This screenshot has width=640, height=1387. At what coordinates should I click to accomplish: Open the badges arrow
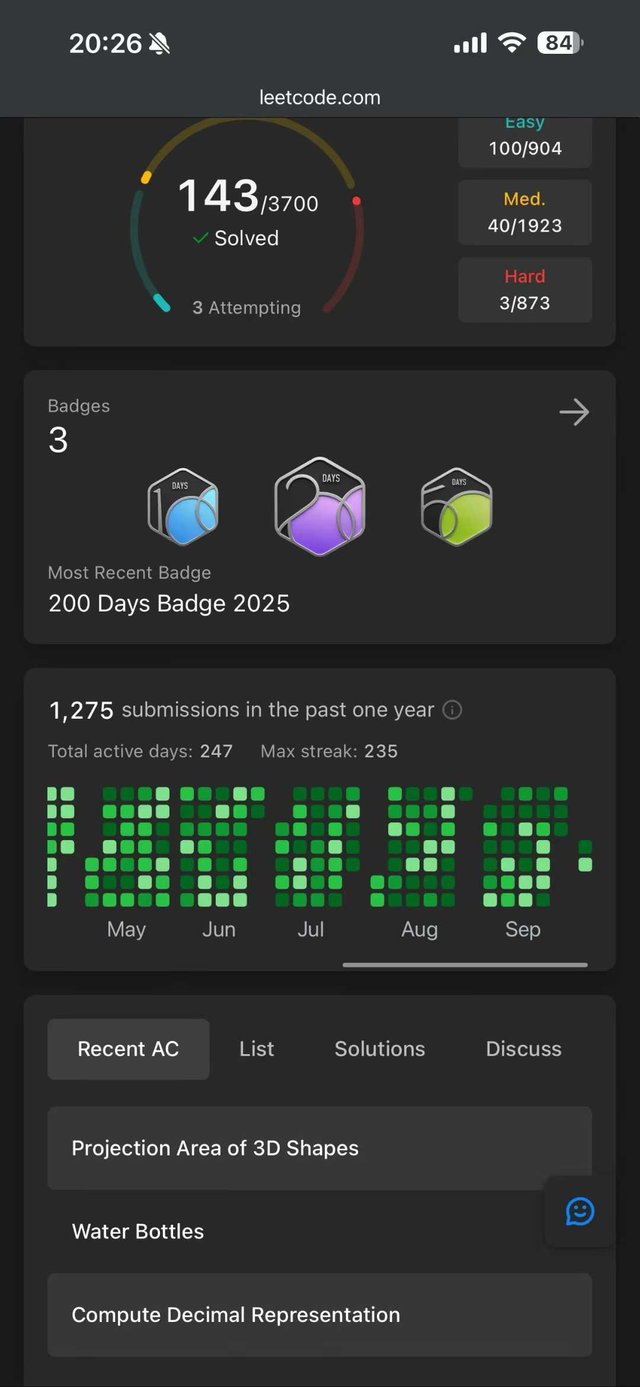[574, 412]
